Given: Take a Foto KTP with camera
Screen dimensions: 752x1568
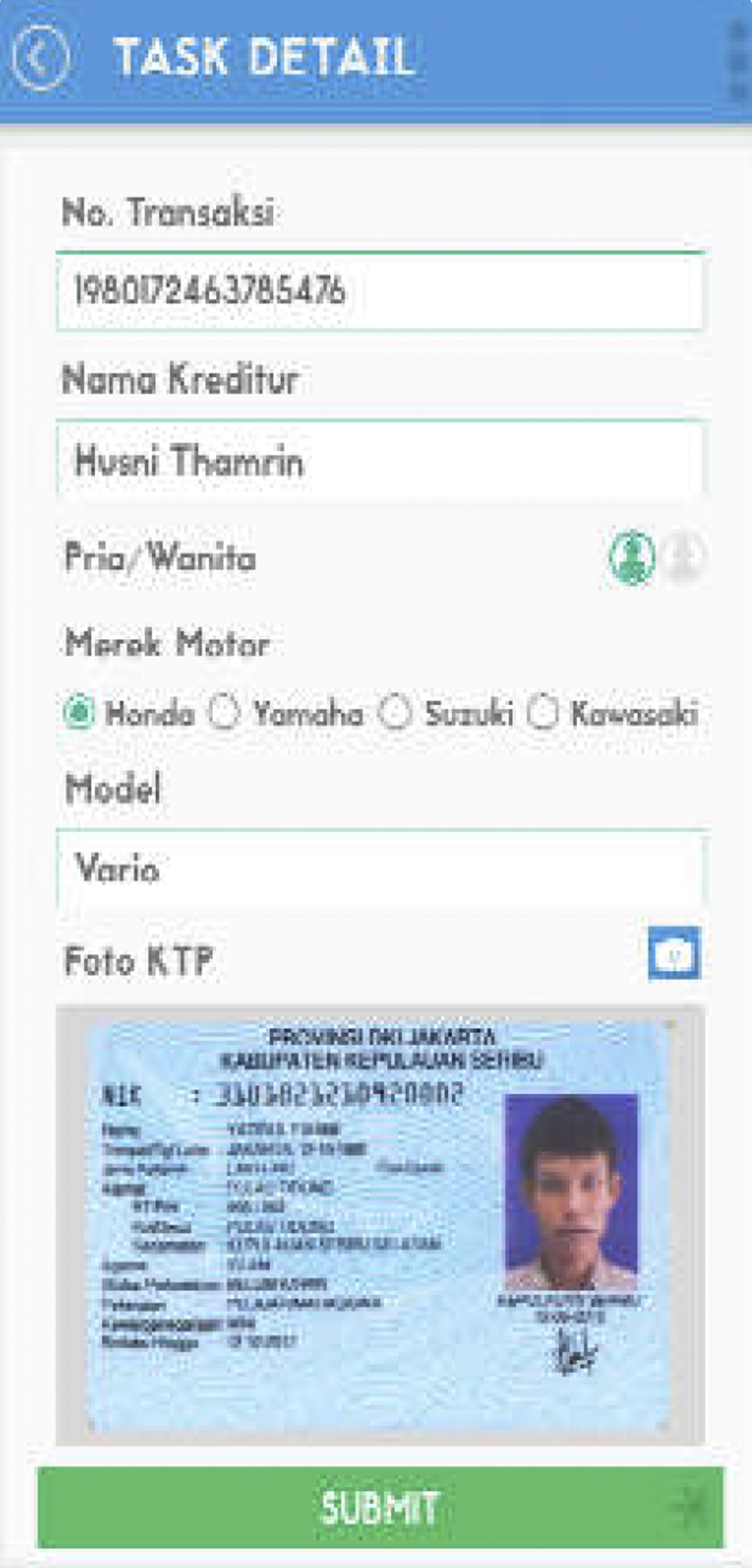Looking at the screenshot, I should coord(673,954).
